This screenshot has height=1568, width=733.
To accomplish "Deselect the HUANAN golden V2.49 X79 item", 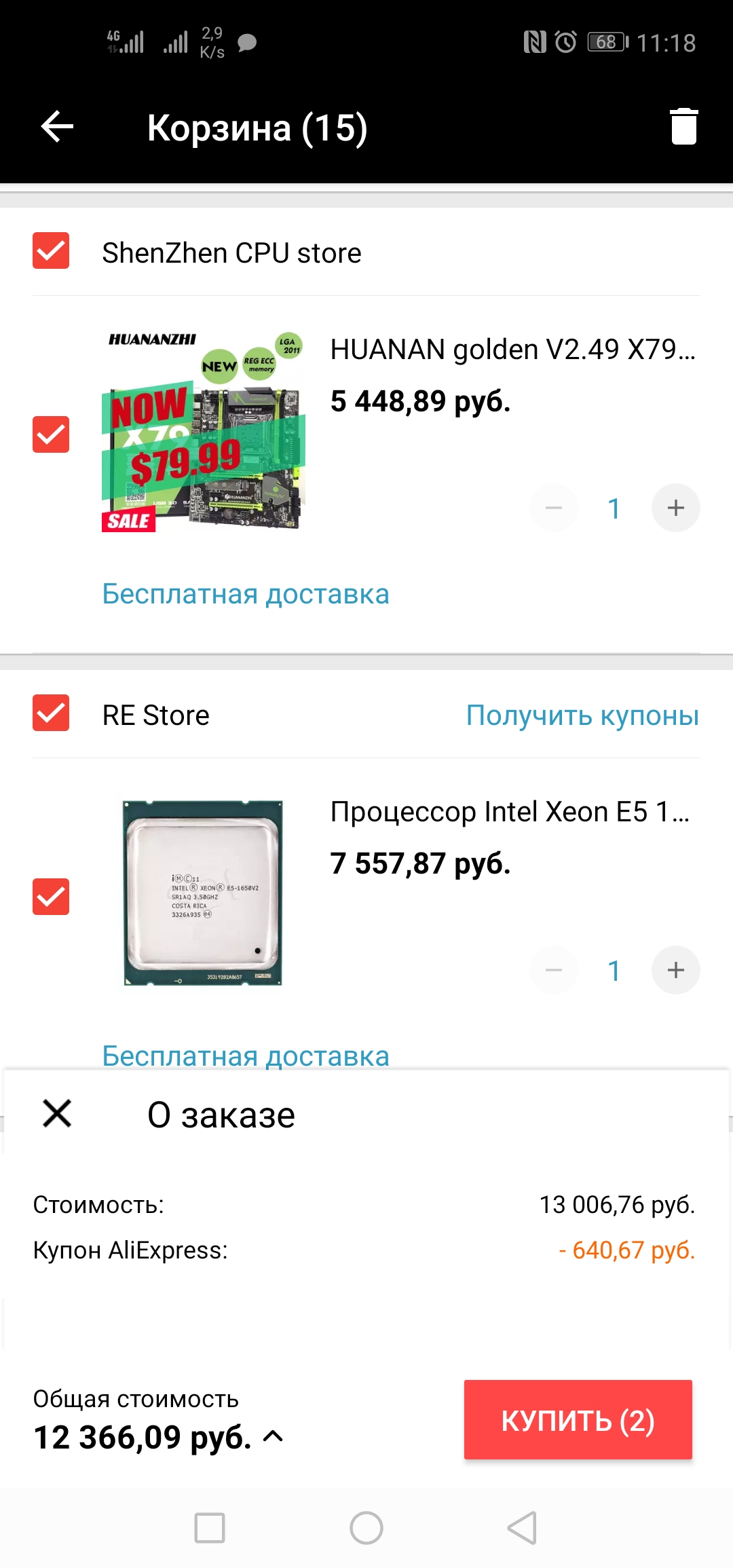I will click(x=51, y=434).
